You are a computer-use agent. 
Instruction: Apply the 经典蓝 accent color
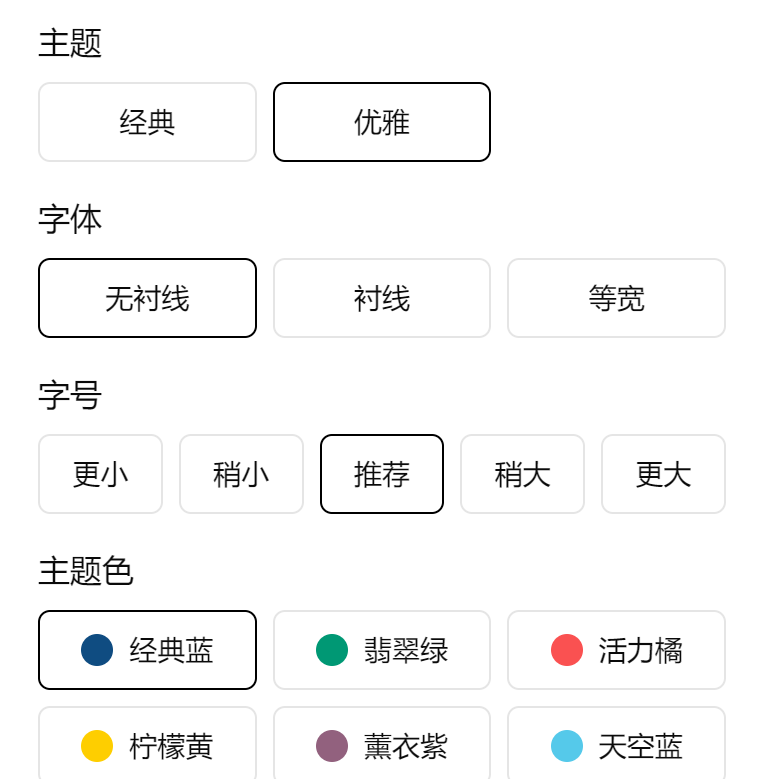click(x=147, y=650)
